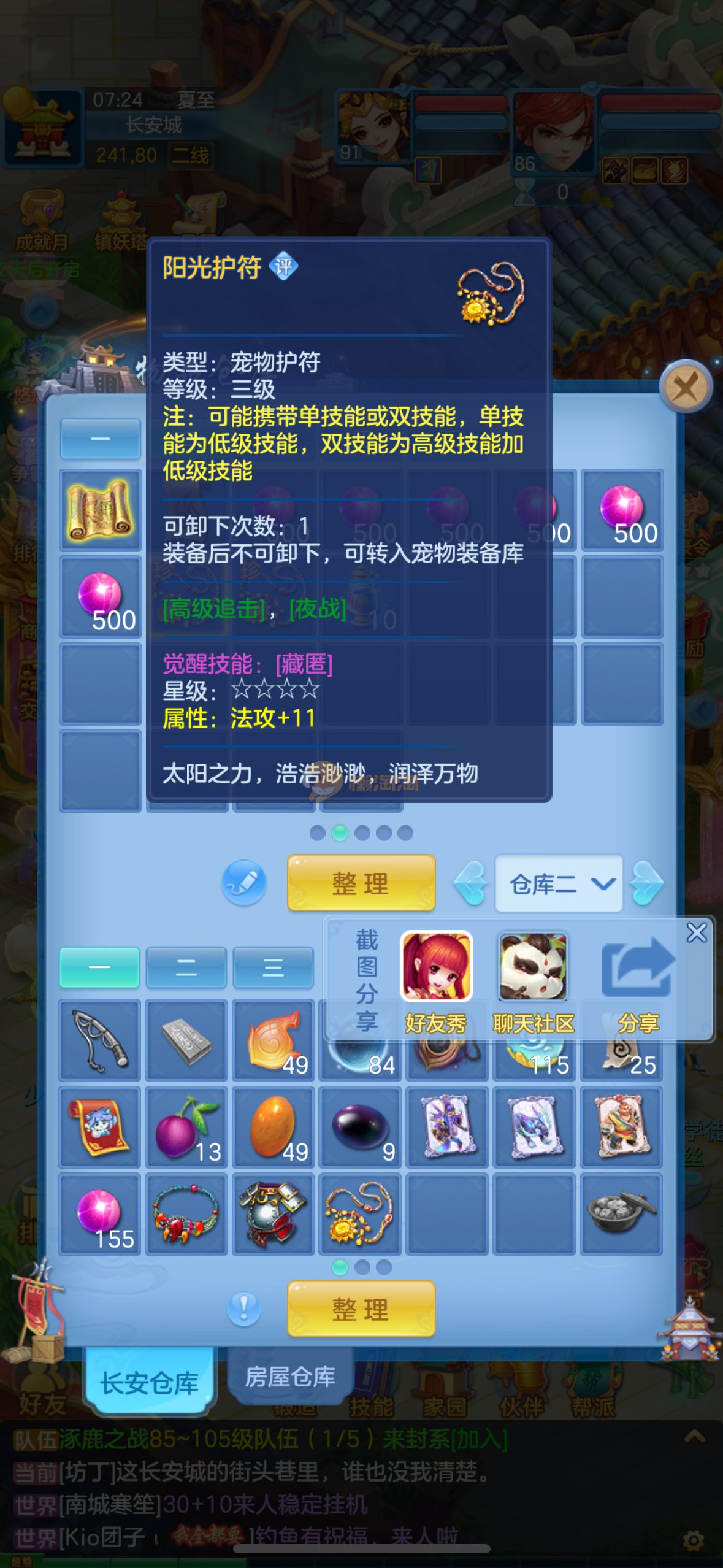Select the pink orb with count 155

click(x=100, y=1214)
